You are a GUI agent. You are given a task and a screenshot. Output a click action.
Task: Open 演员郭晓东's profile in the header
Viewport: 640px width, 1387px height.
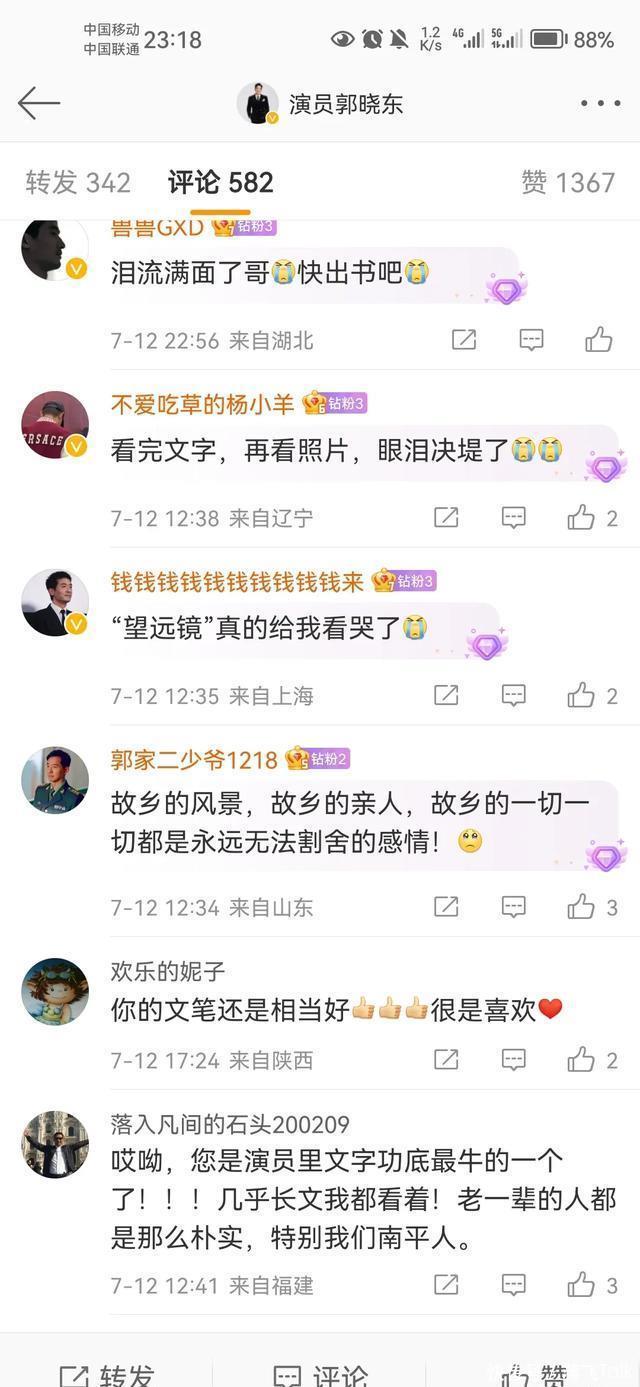(x=320, y=103)
